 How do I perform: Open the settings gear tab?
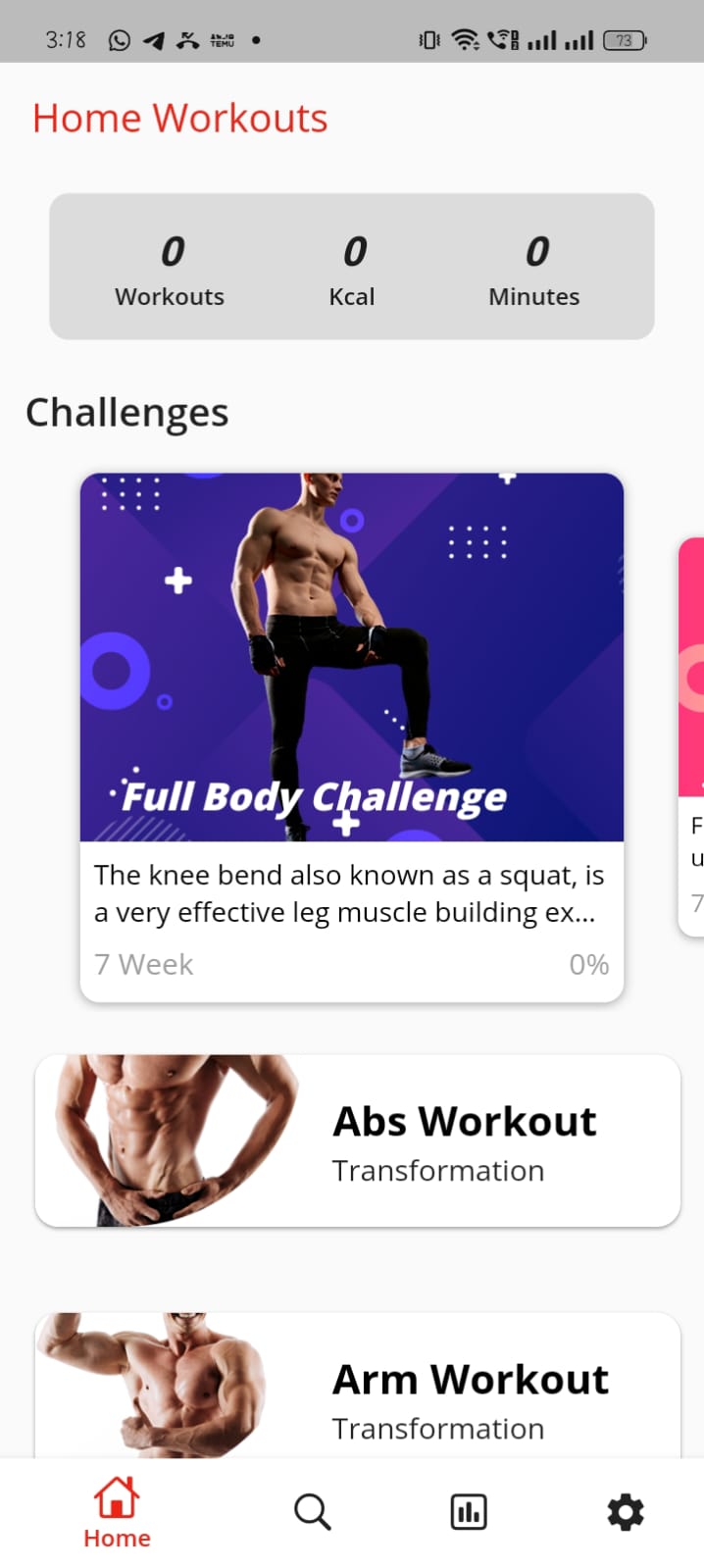click(x=626, y=1512)
